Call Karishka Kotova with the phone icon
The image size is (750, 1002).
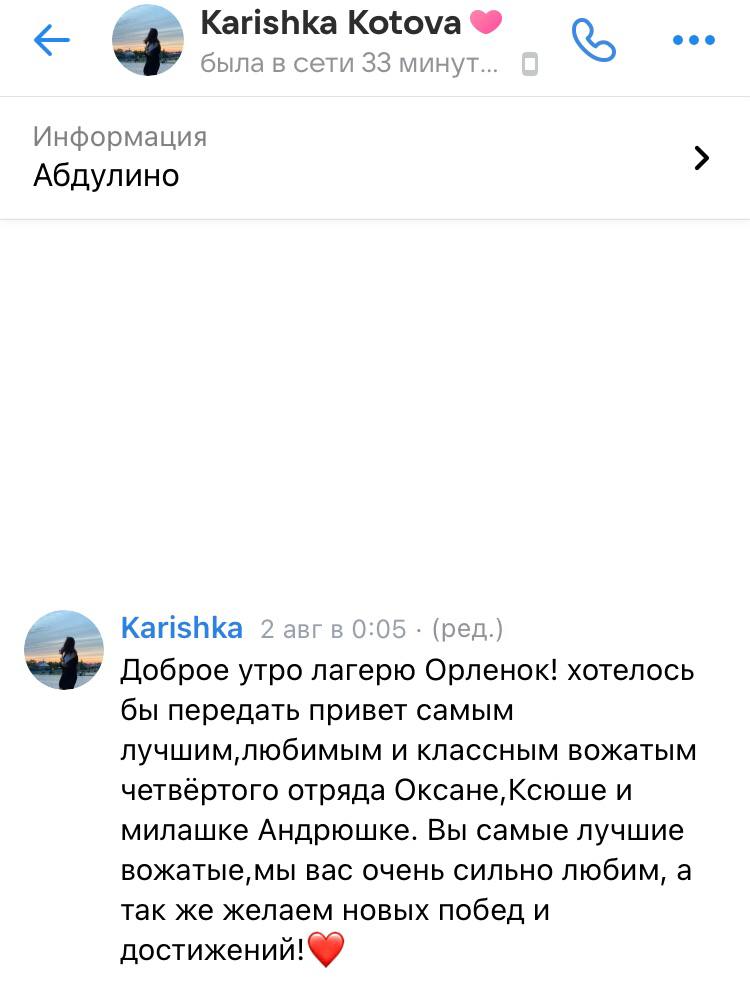pyautogui.click(x=593, y=40)
